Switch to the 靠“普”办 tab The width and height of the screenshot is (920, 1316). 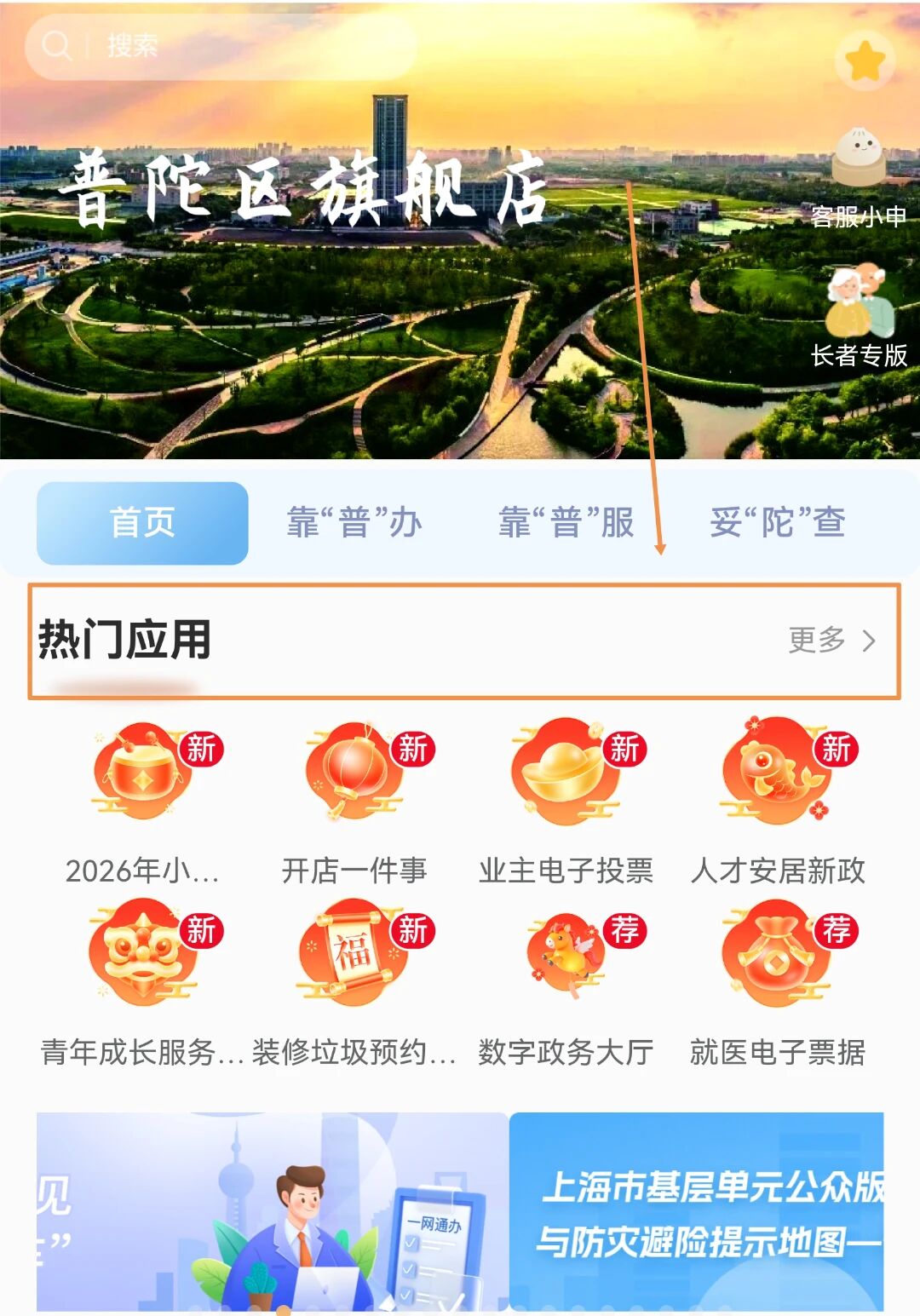pyautogui.click(x=354, y=523)
